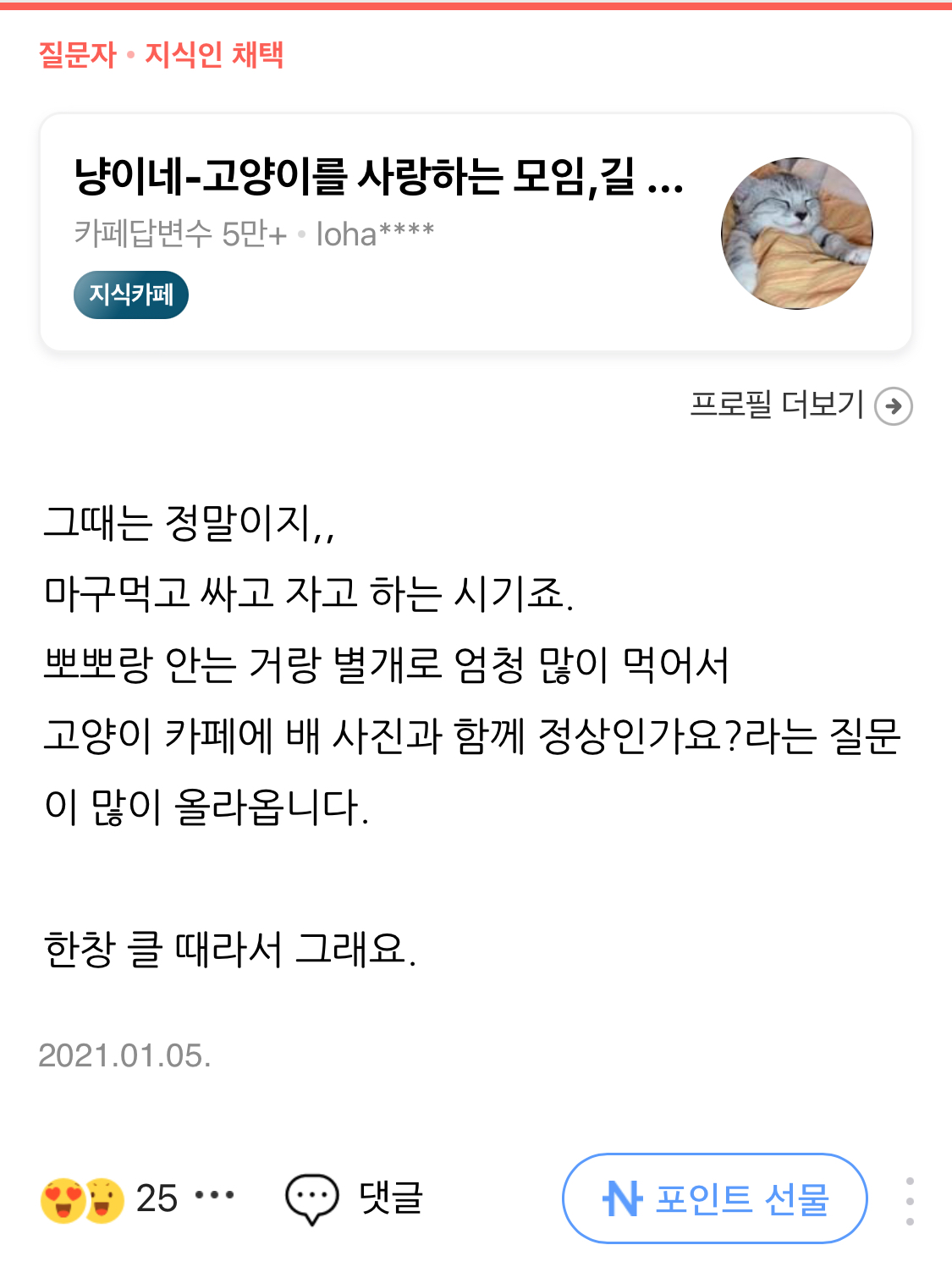The height and width of the screenshot is (1267, 952).
Task: Click the 포인트 선물 button
Action: point(713,1197)
